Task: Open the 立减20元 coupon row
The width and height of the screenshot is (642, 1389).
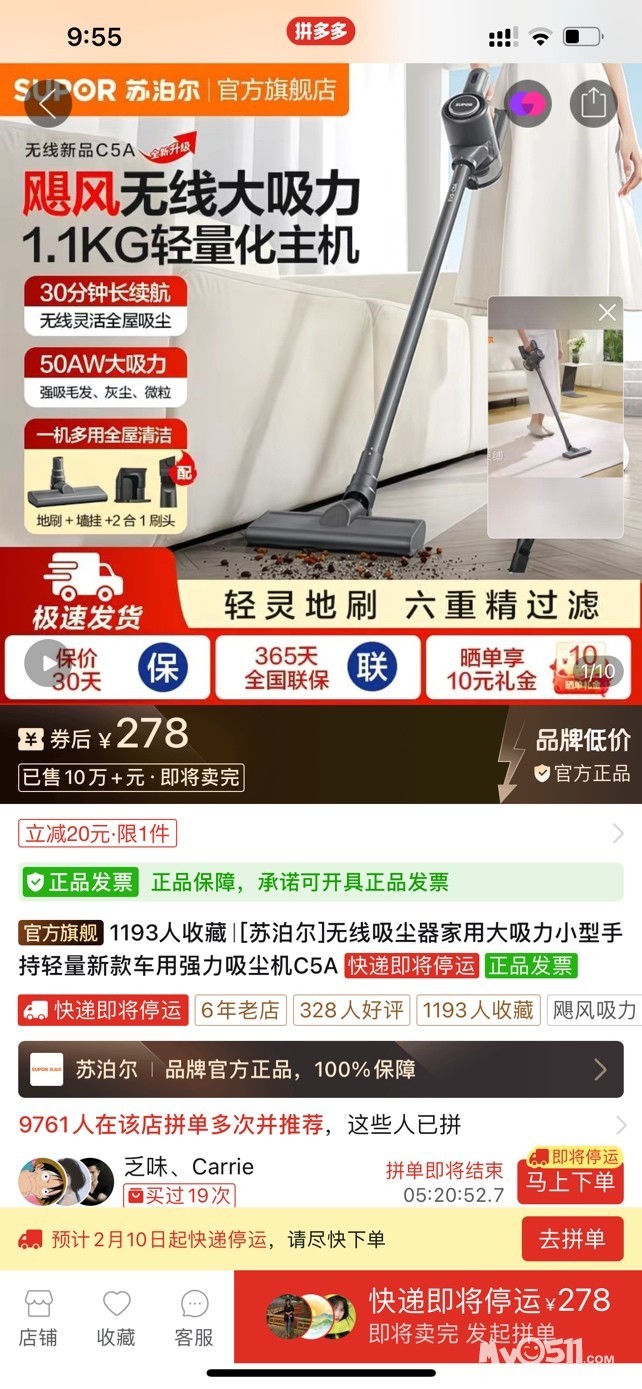Action: coord(321,833)
